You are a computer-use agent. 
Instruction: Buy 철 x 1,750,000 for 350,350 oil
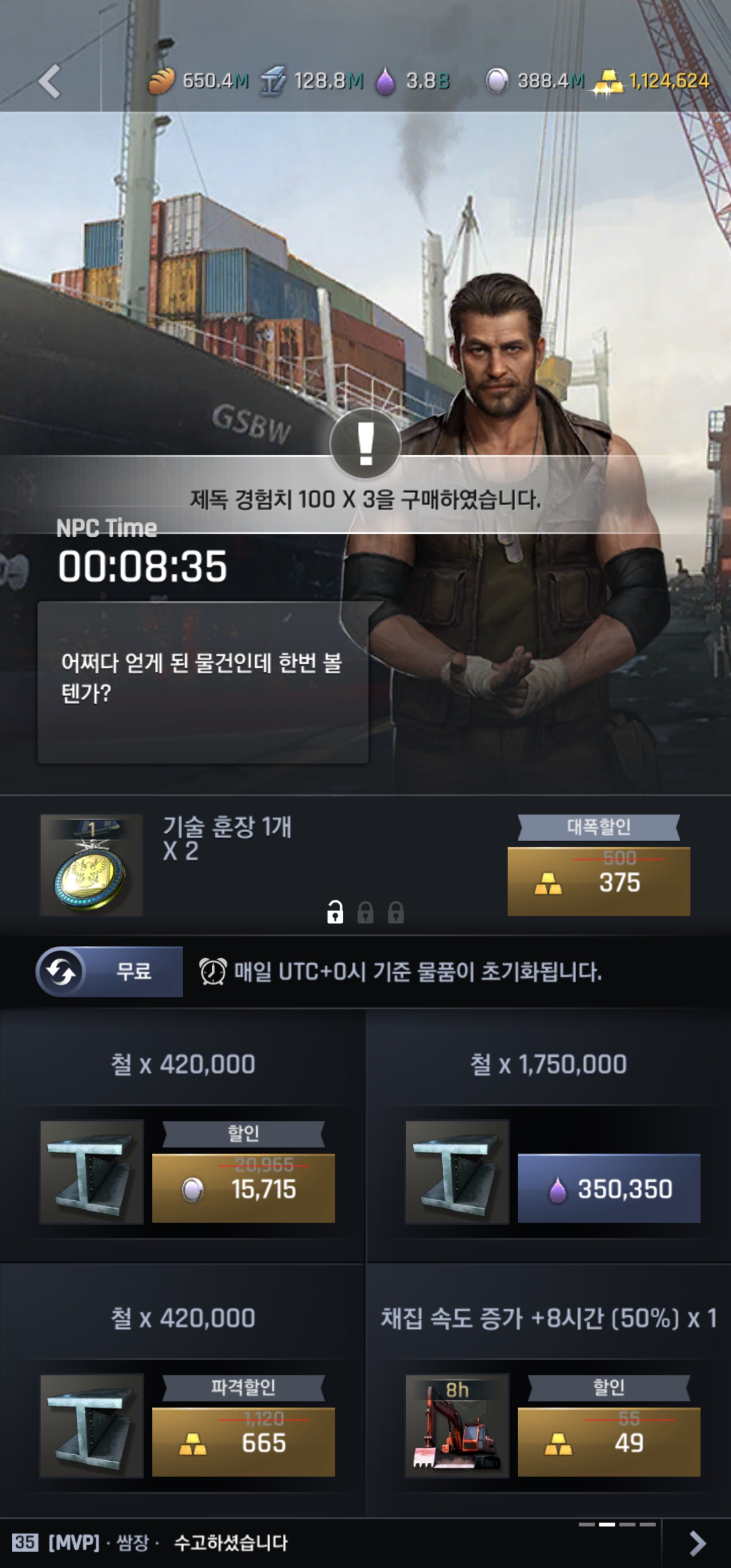pyautogui.click(x=608, y=1187)
